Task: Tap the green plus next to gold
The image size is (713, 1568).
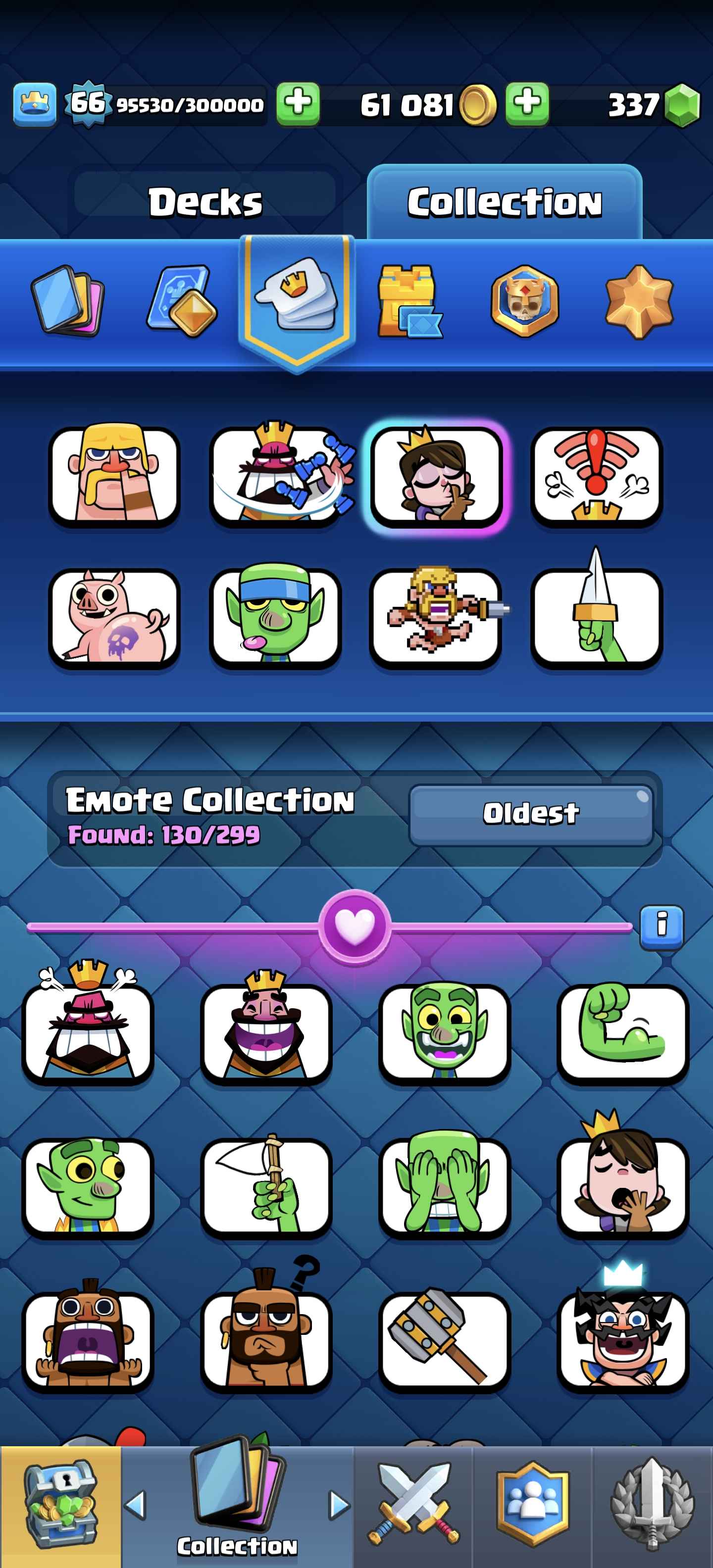Action: point(527,104)
